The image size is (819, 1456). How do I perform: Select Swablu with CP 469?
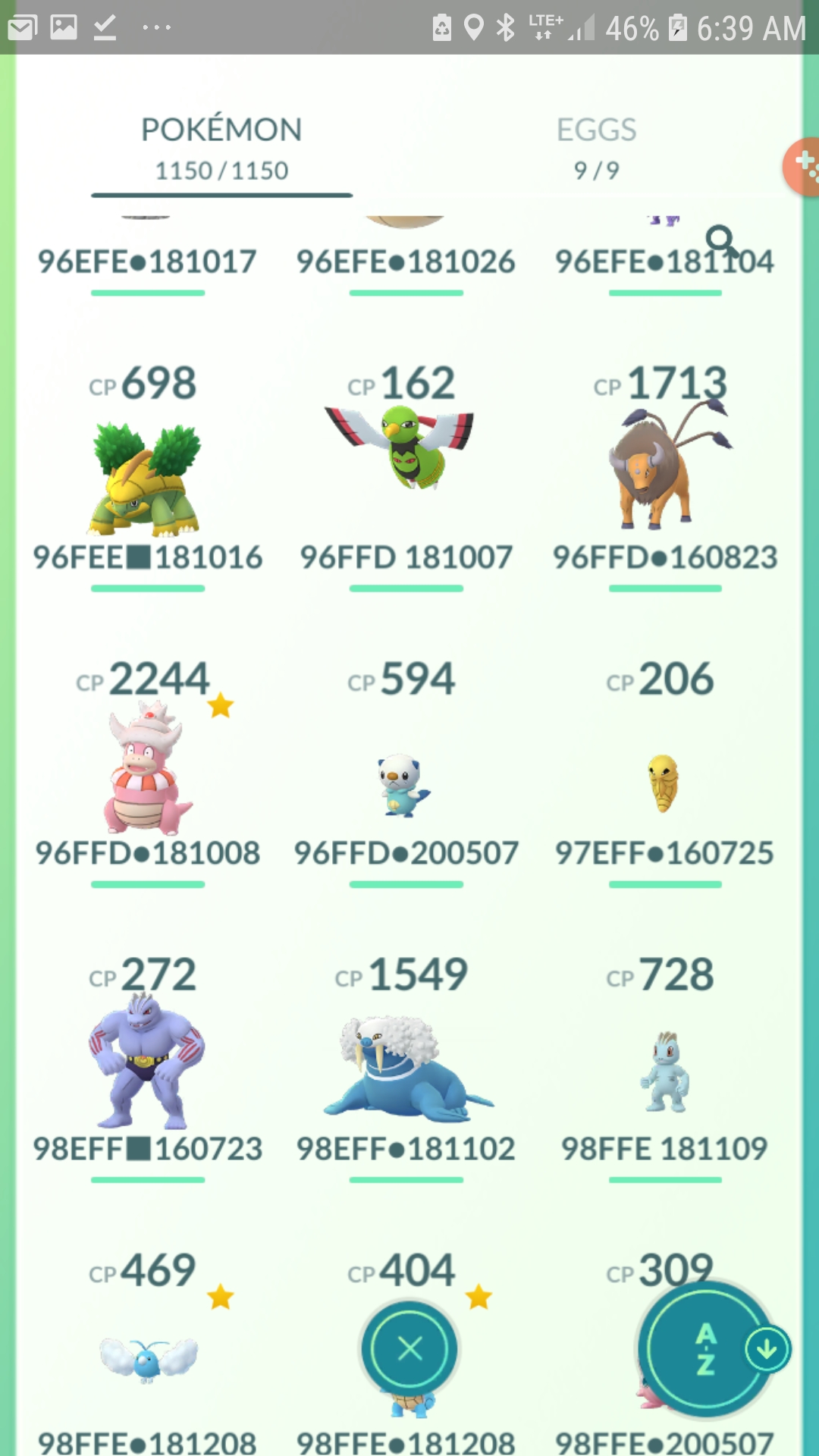(148, 1357)
